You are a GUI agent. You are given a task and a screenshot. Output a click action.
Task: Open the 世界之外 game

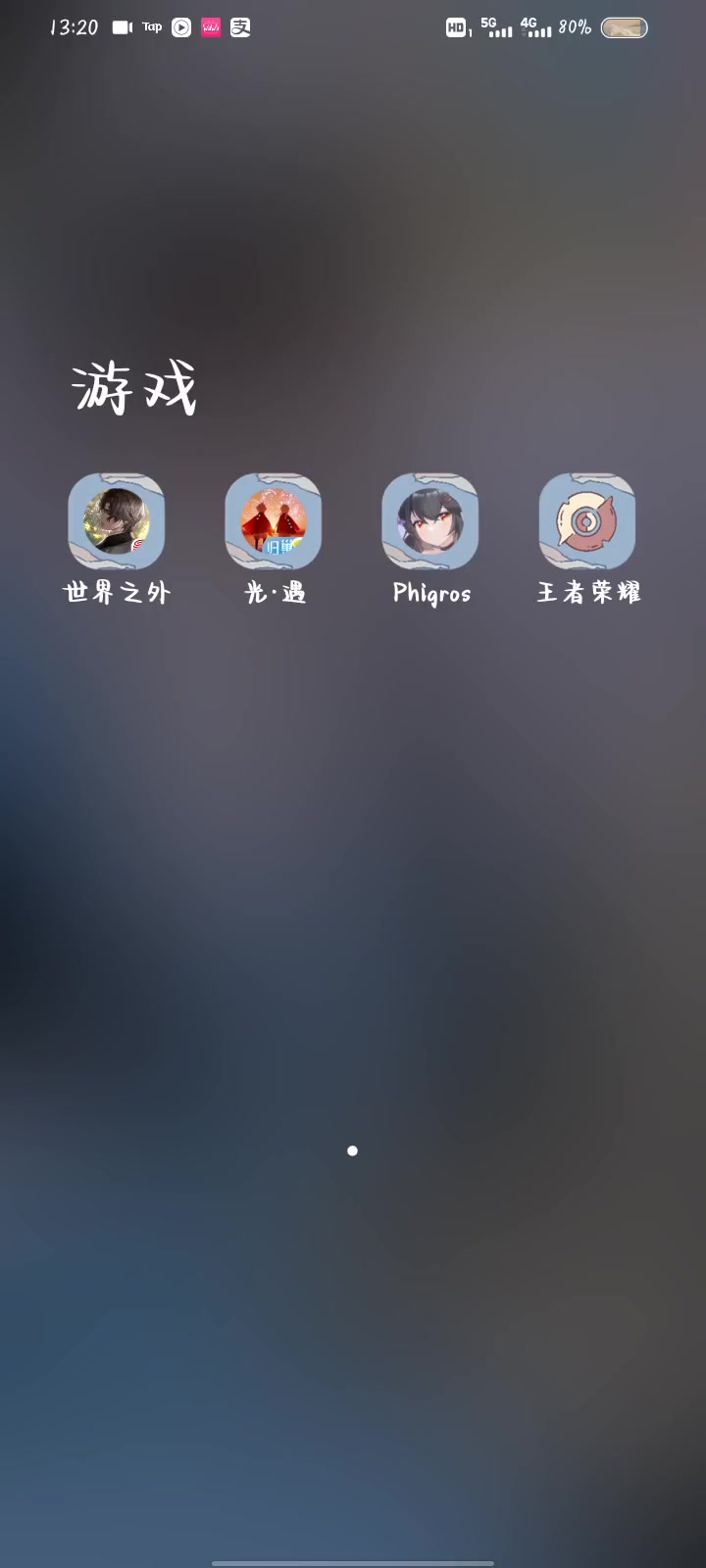tap(117, 521)
